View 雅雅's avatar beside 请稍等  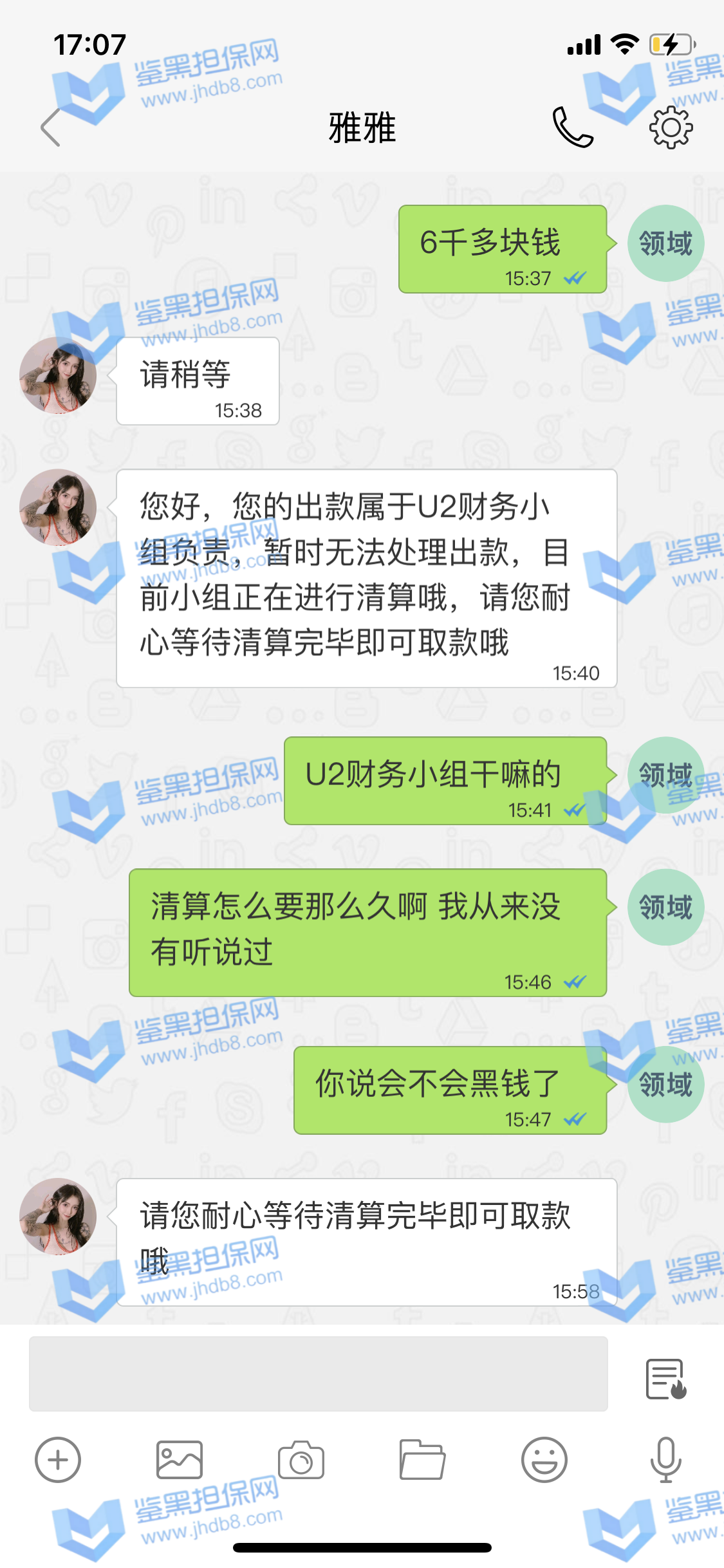pos(58,375)
